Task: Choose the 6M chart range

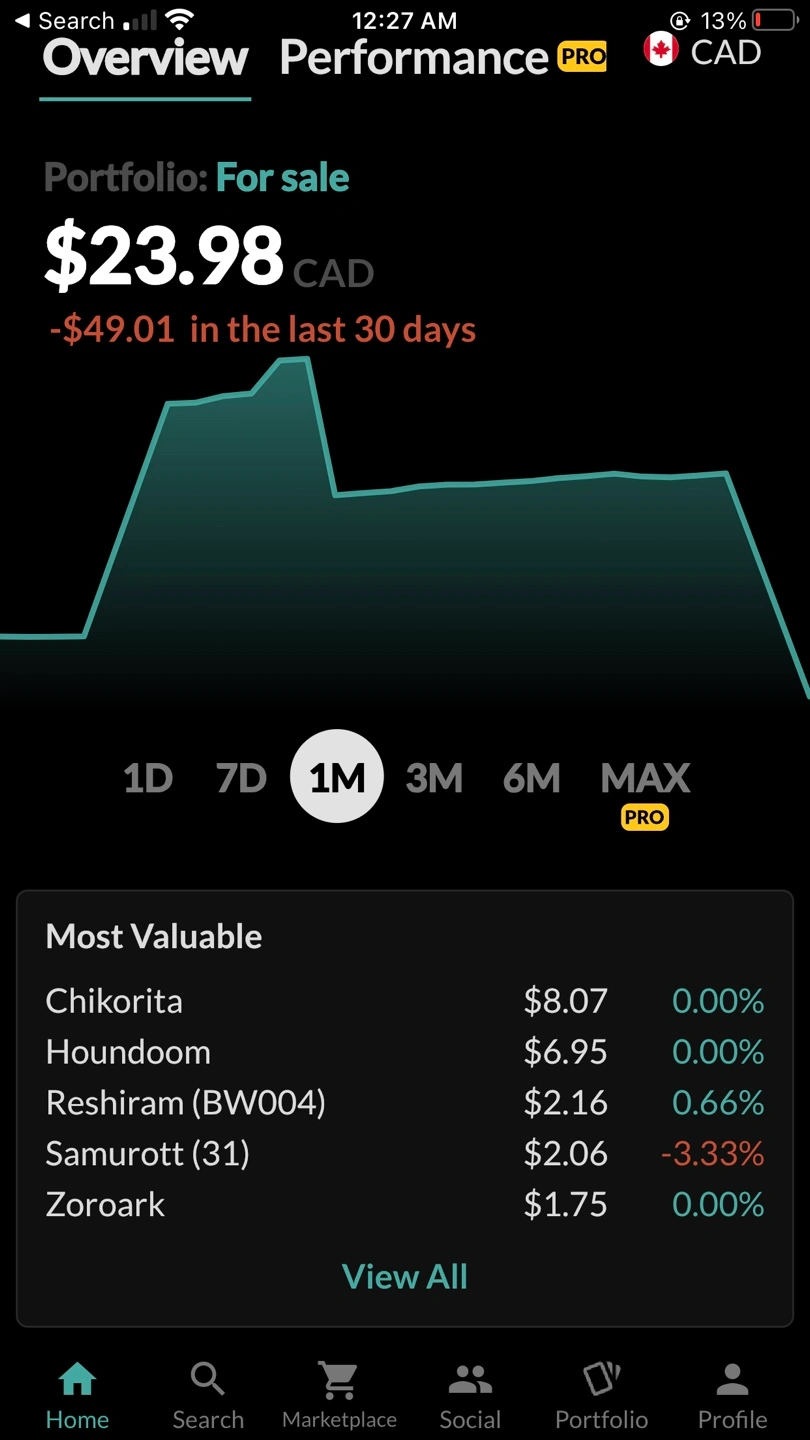Action: 531,778
